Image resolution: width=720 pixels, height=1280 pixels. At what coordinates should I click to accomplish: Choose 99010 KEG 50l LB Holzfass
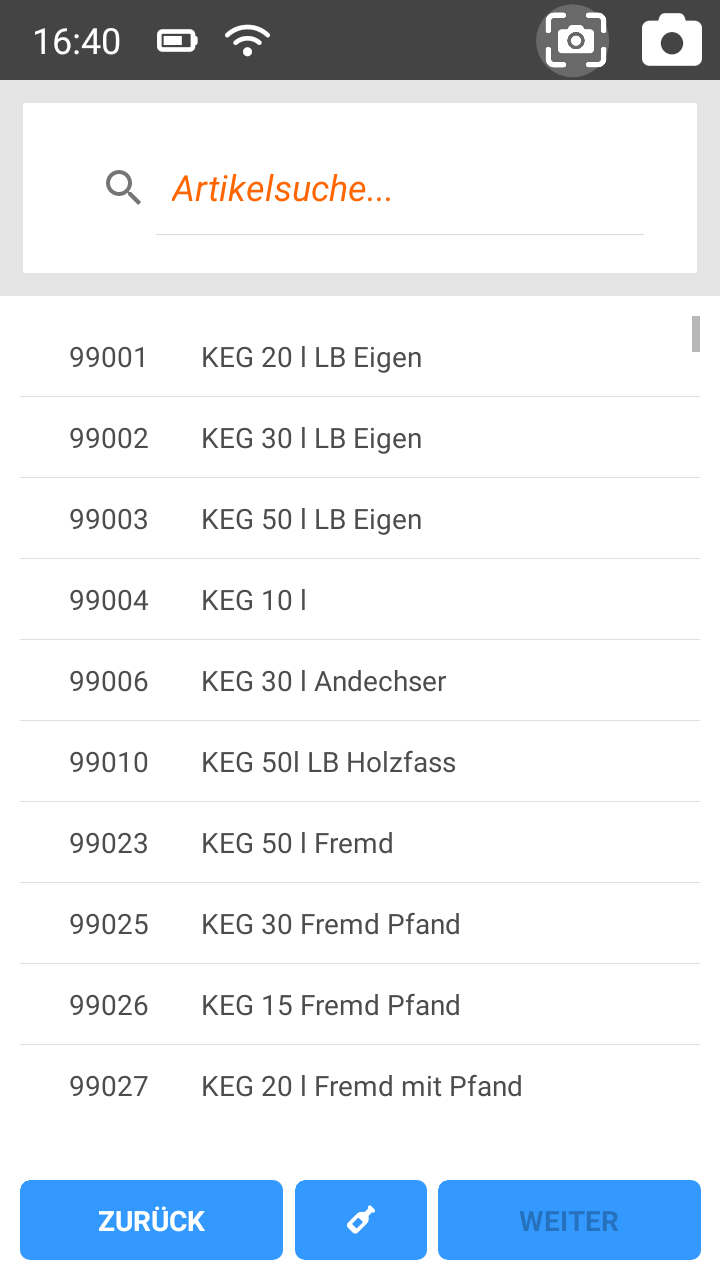point(360,763)
